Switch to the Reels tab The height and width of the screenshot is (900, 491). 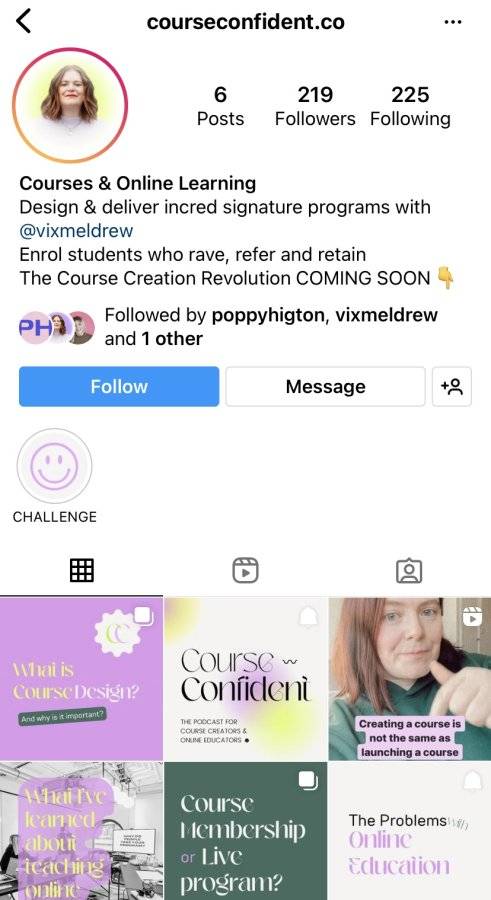pos(245,571)
